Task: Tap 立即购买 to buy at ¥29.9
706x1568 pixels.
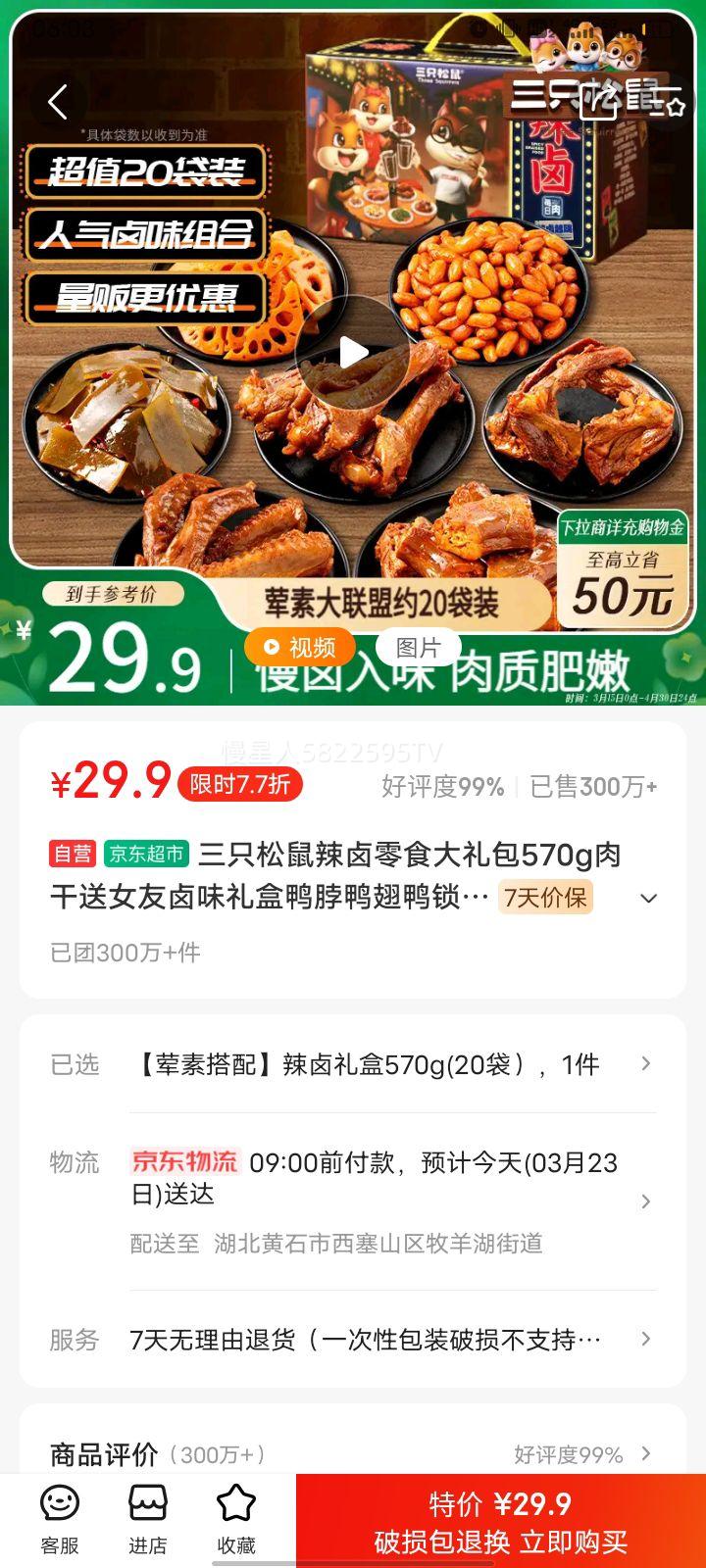Action: pos(501,1522)
